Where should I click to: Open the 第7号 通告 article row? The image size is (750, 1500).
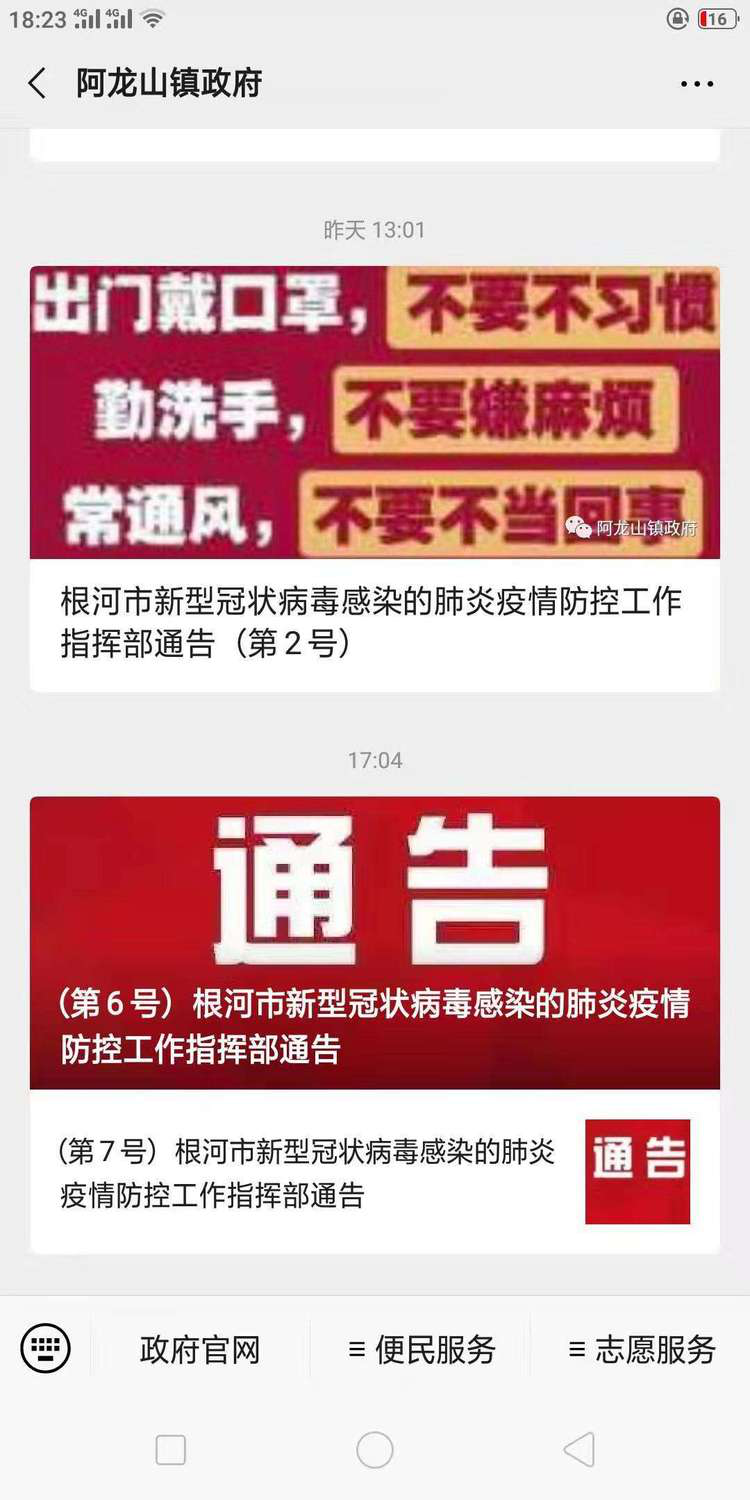click(374, 1172)
